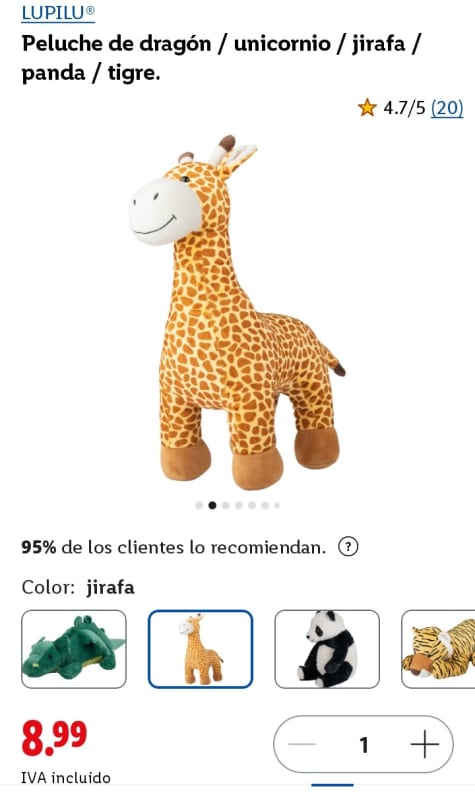Open the recommendation info question mark

click(x=348, y=547)
